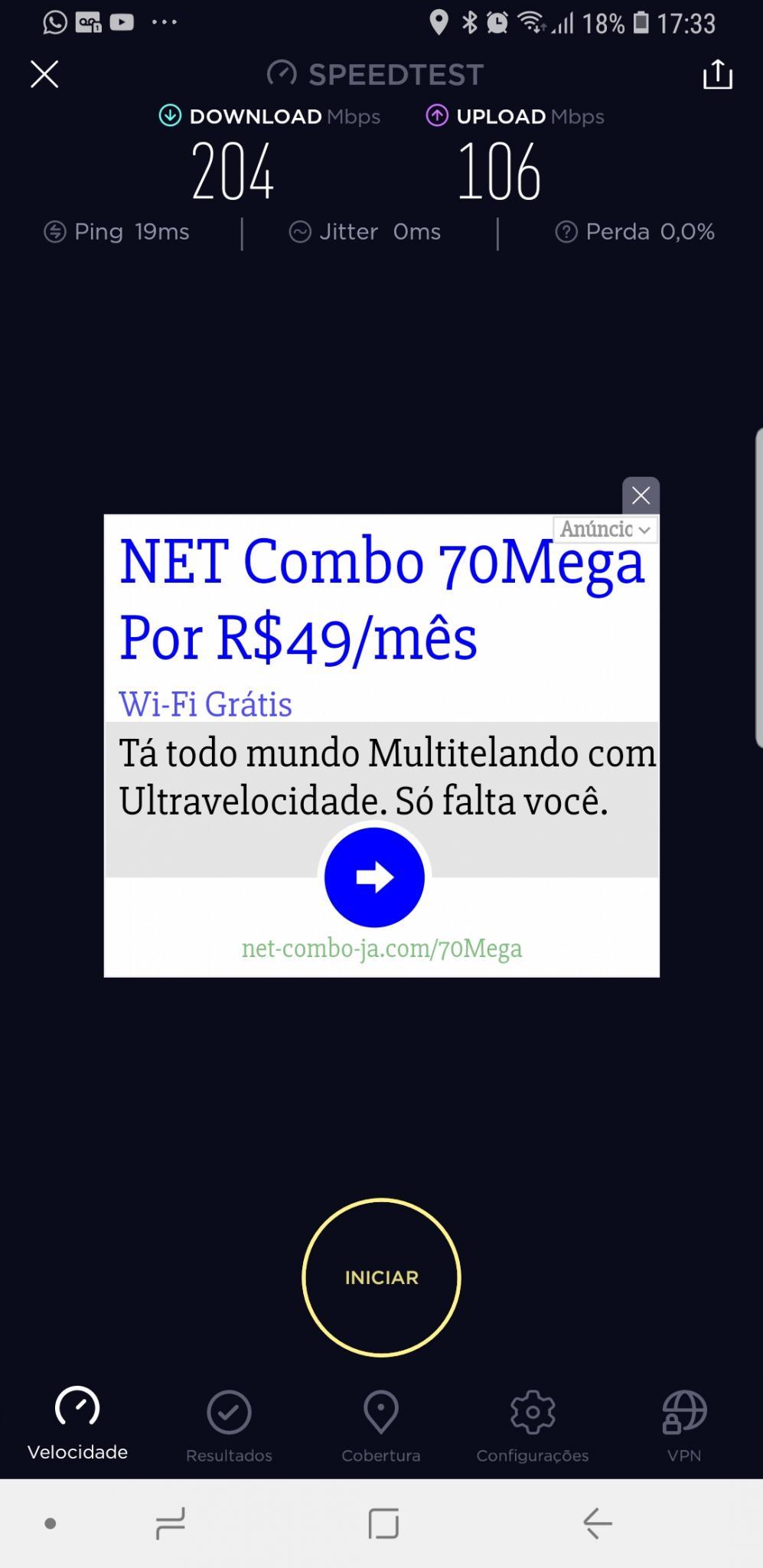
Task: Select the Velocidade tab
Action: 77,1424
